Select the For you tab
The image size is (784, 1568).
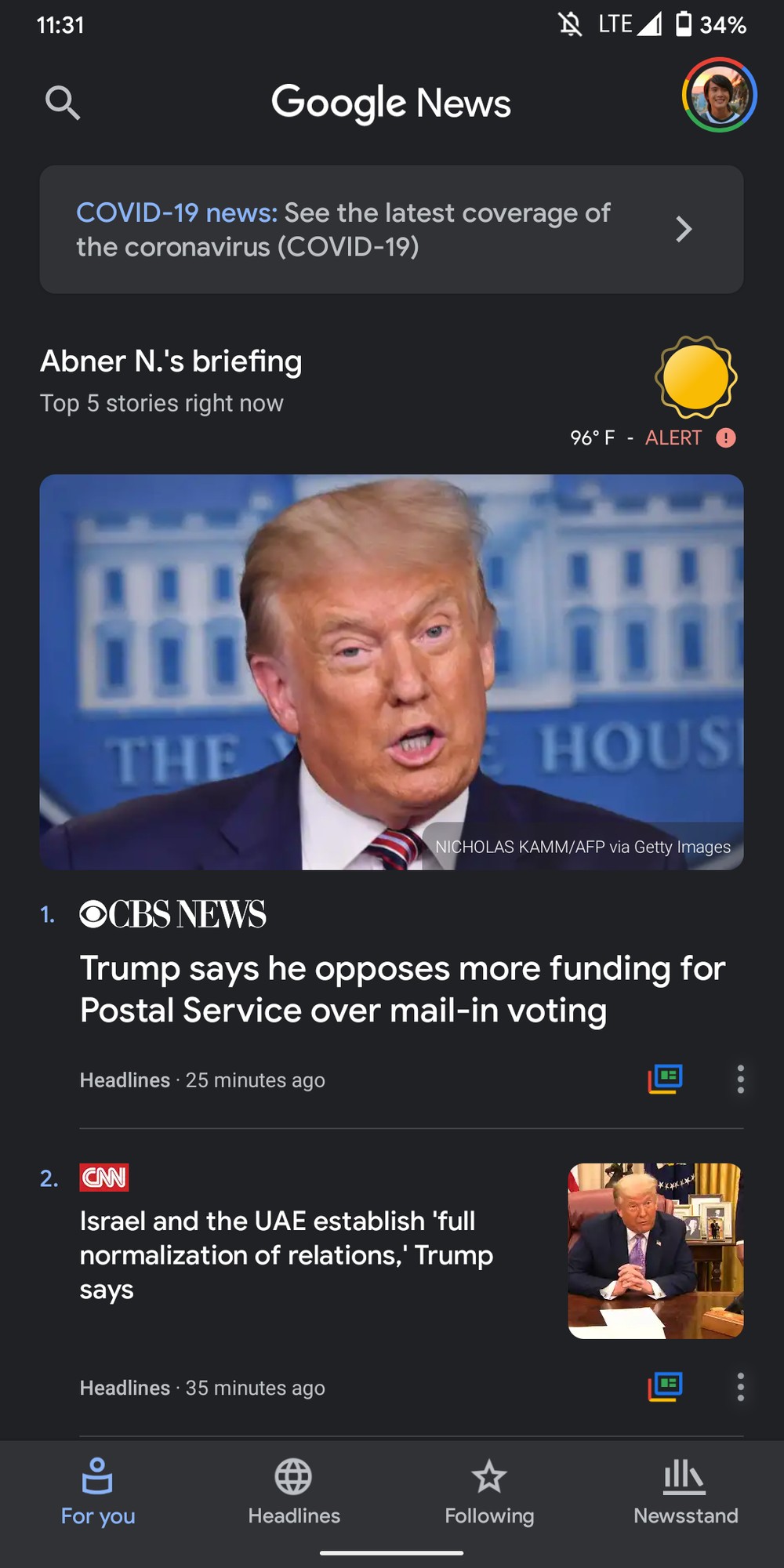pos(98,1492)
